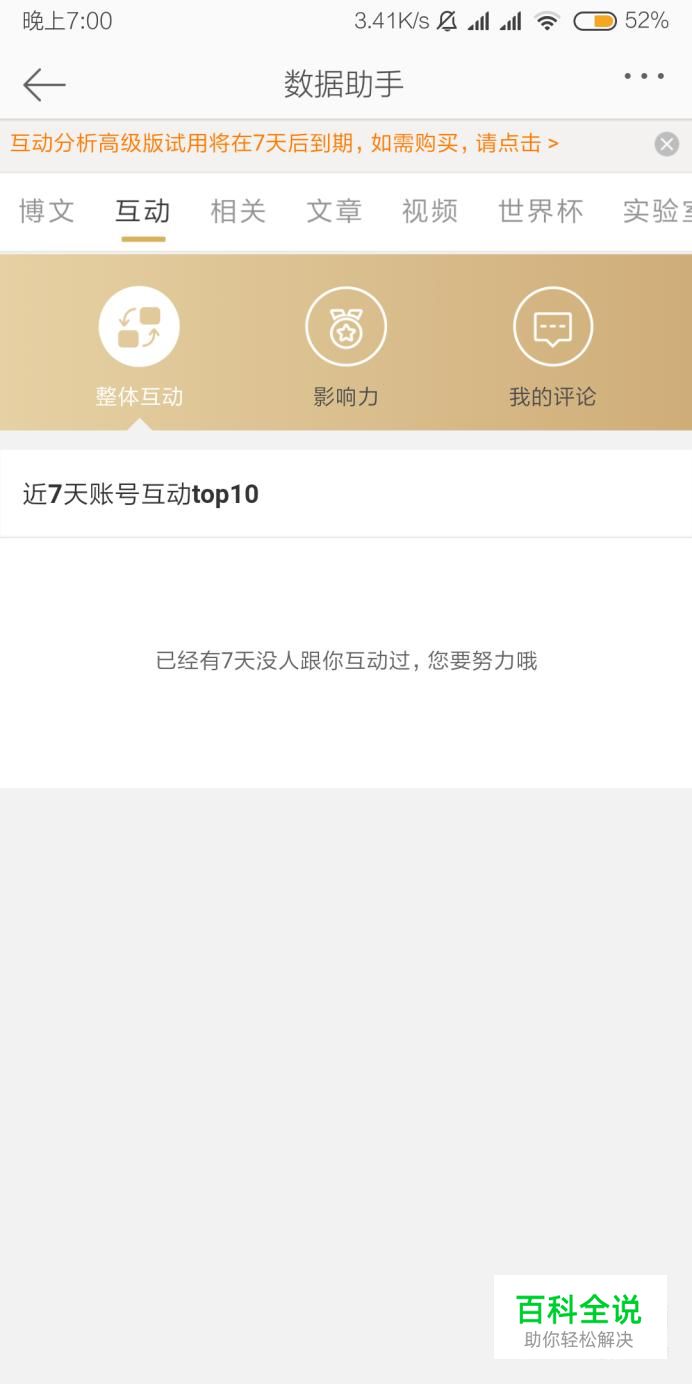Screen dimensions: 692x1384
Task: Open the 世界杯 tab
Action: pyautogui.click(x=541, y=211)
